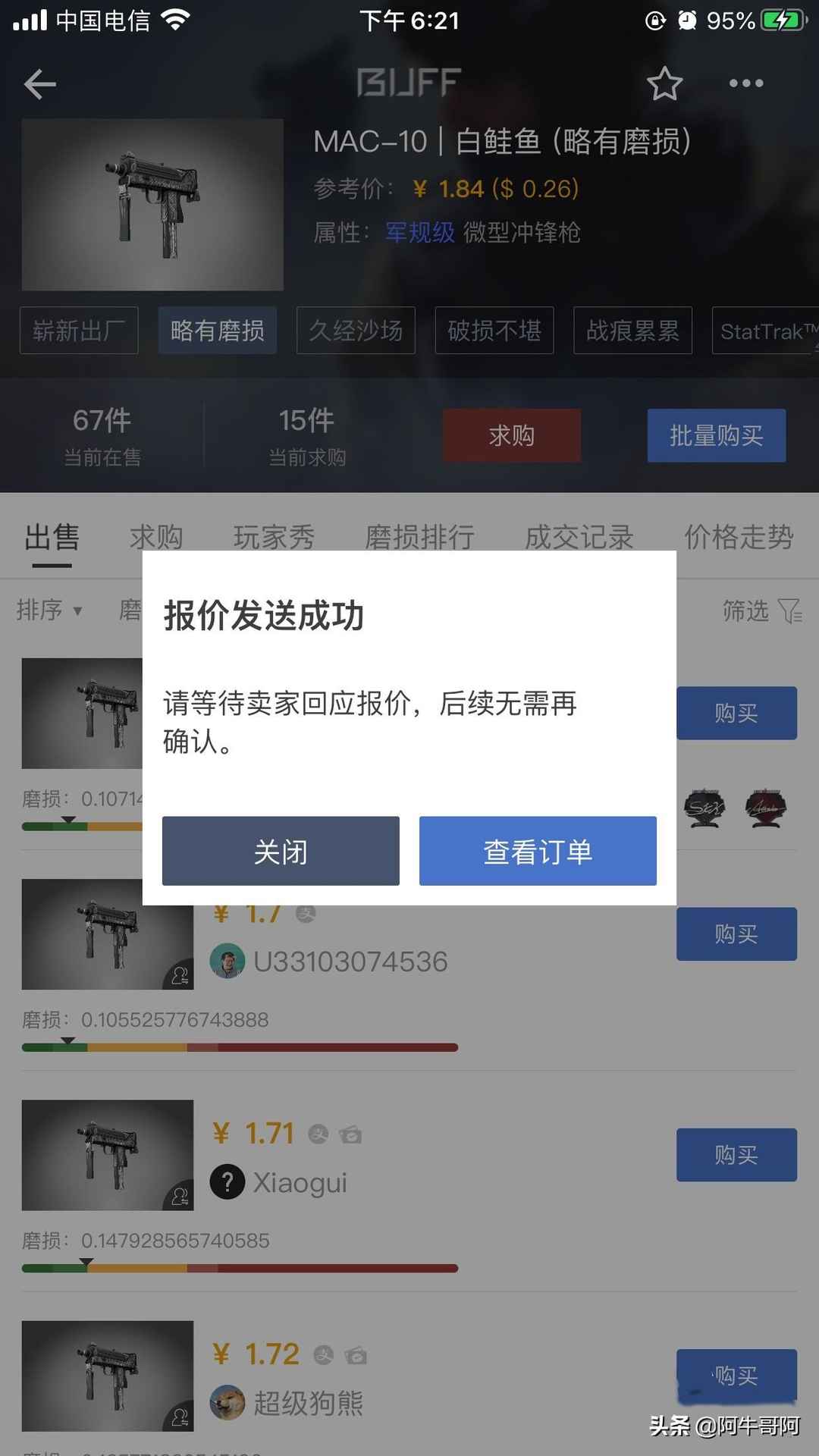Screen dimensions: 819x1456
Task: Favorite this item with the star icon
Action: (x=664, y=83)
